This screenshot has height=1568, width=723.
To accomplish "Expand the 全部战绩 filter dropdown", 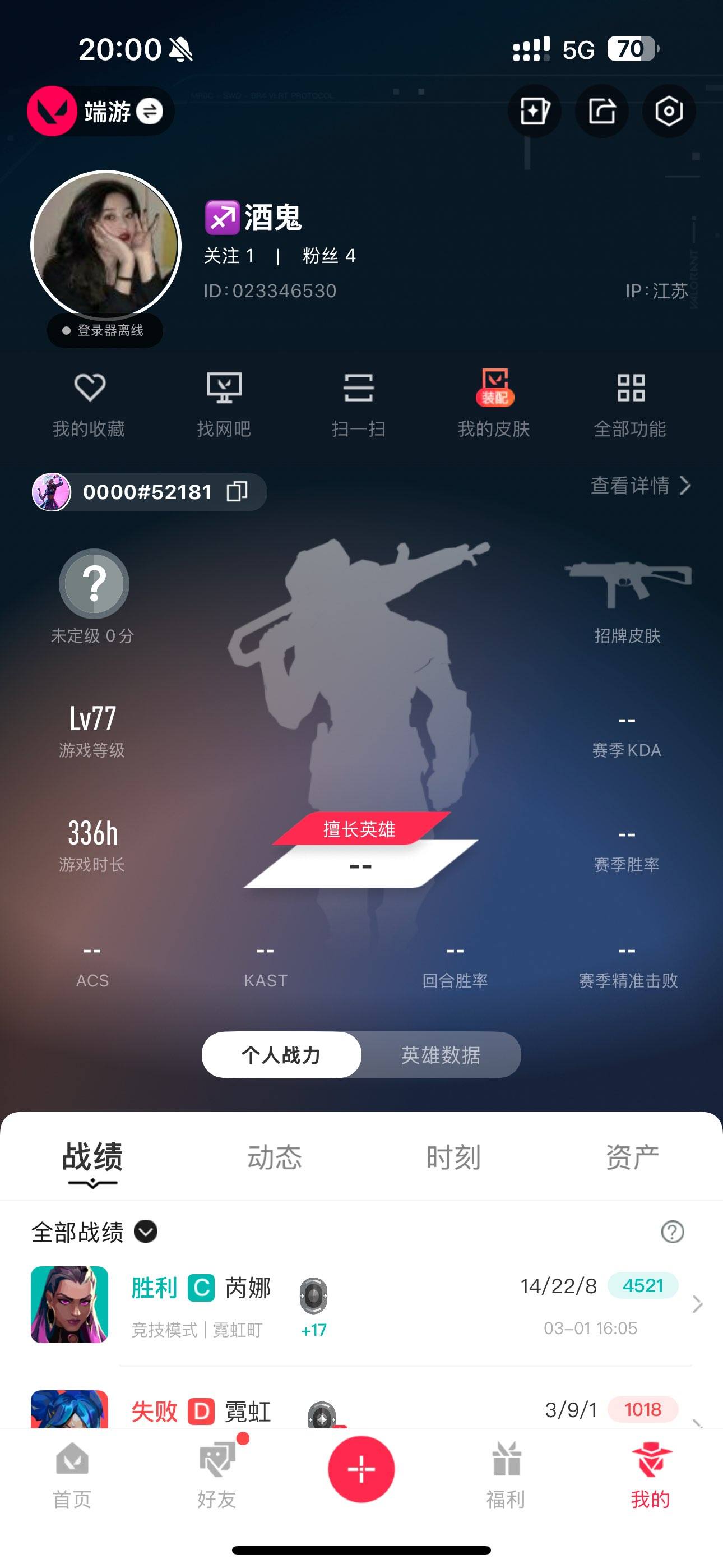I will [x=92, y=1232].
